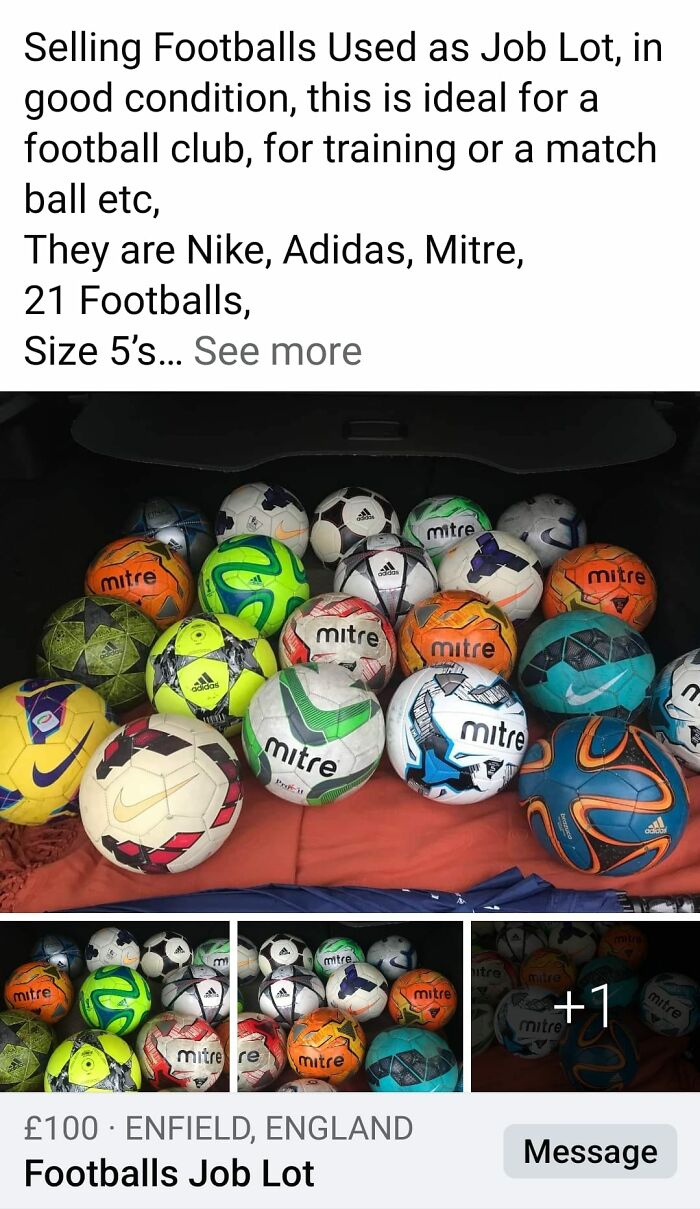Screen dimensions: 700x1209
Task: Open the large main footballs photo
Action: 350,652
